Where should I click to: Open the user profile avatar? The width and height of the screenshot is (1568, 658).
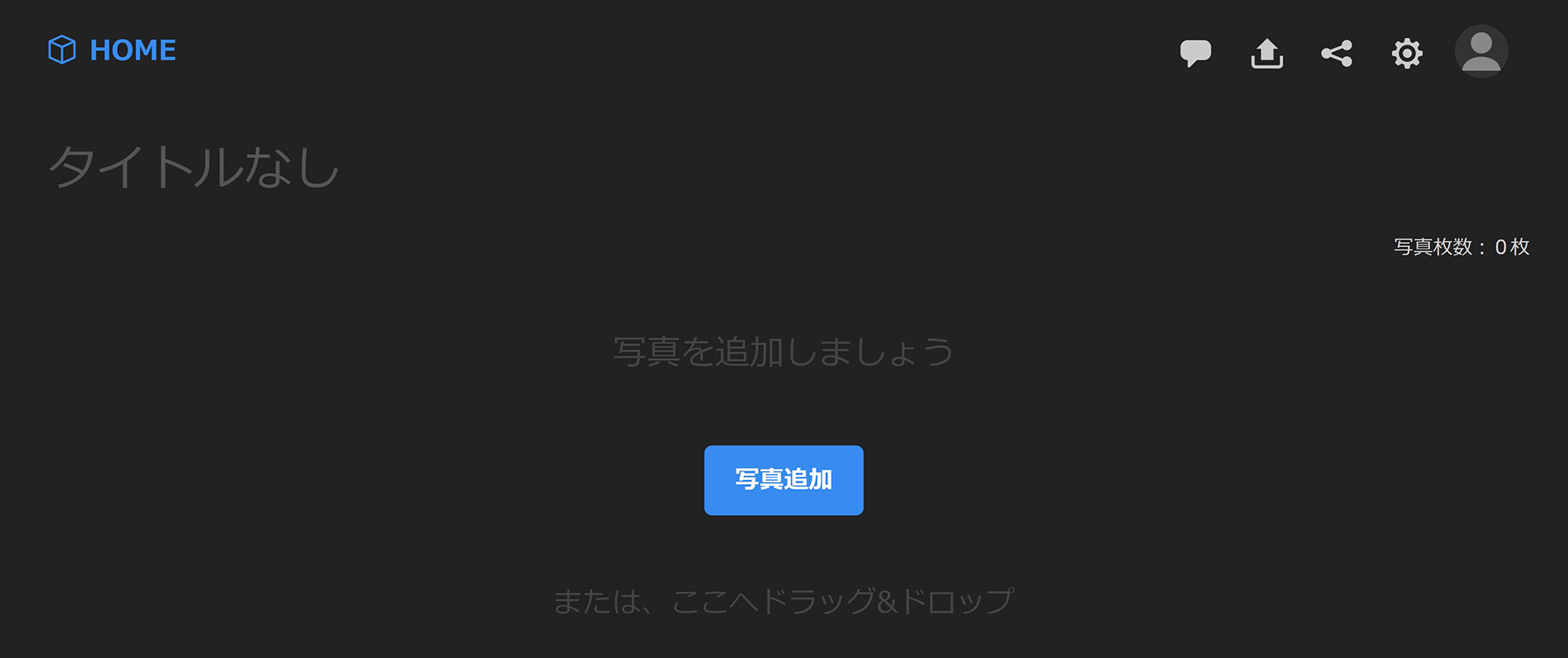(1480, 51)
